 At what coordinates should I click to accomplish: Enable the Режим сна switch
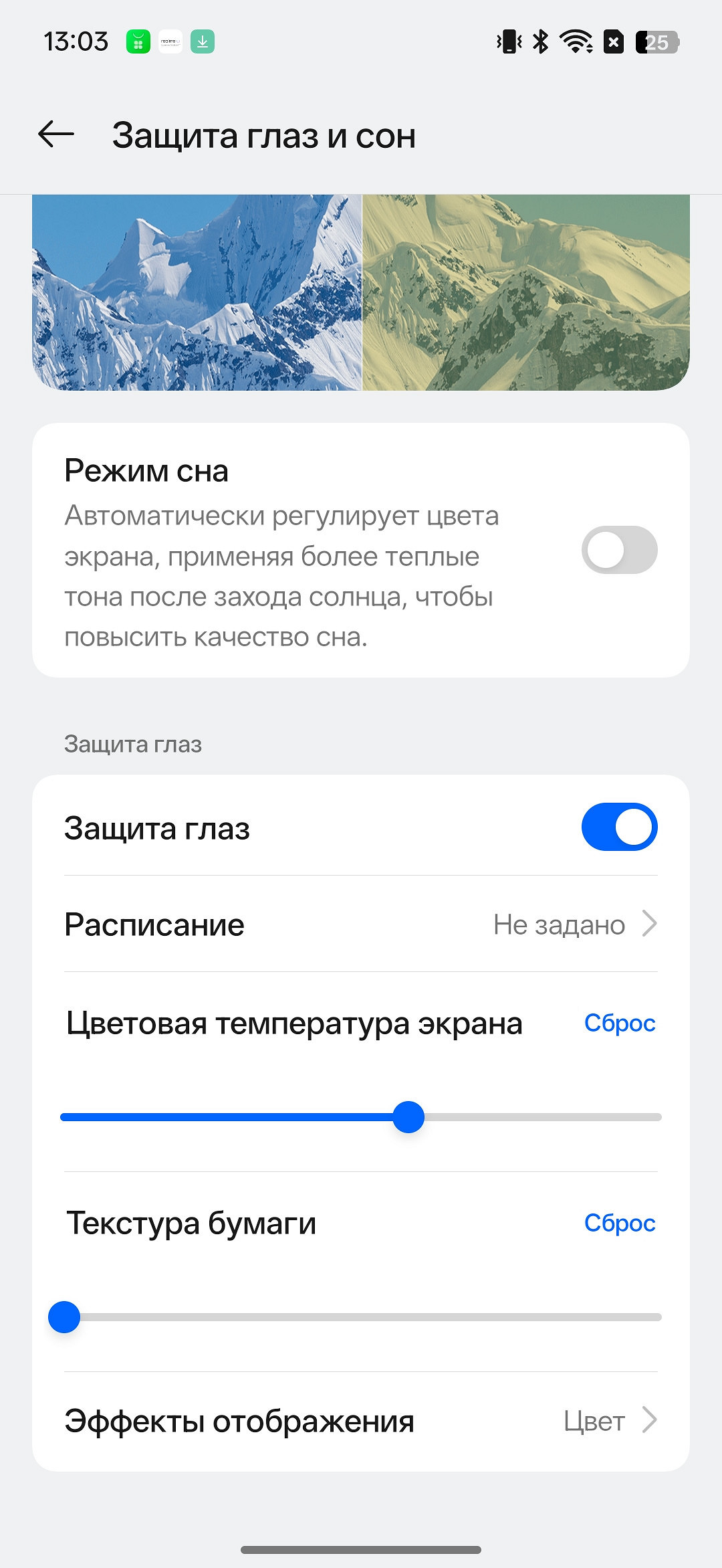coord(619,550)
